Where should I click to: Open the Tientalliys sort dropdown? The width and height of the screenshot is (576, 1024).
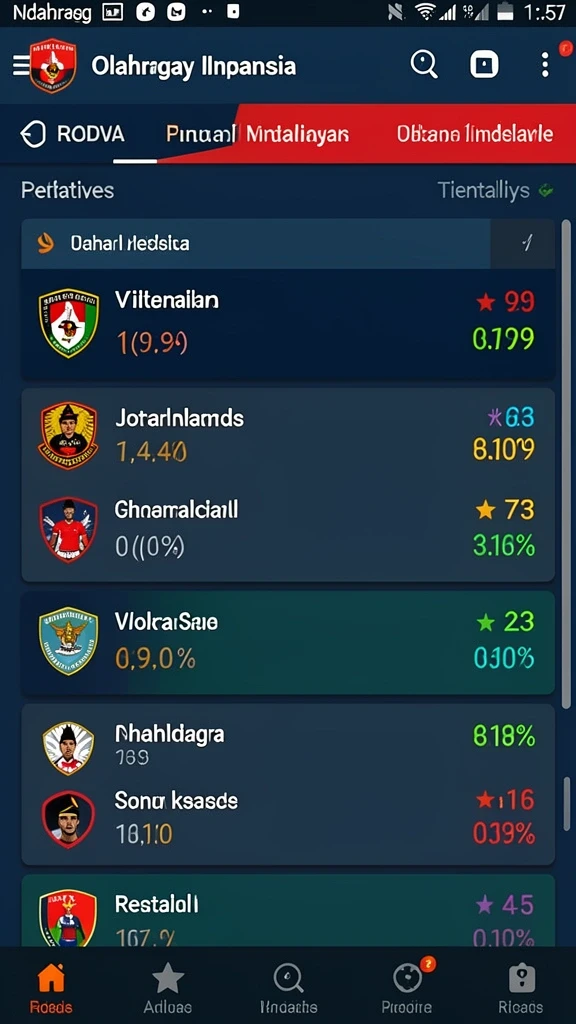pos(496,191)
